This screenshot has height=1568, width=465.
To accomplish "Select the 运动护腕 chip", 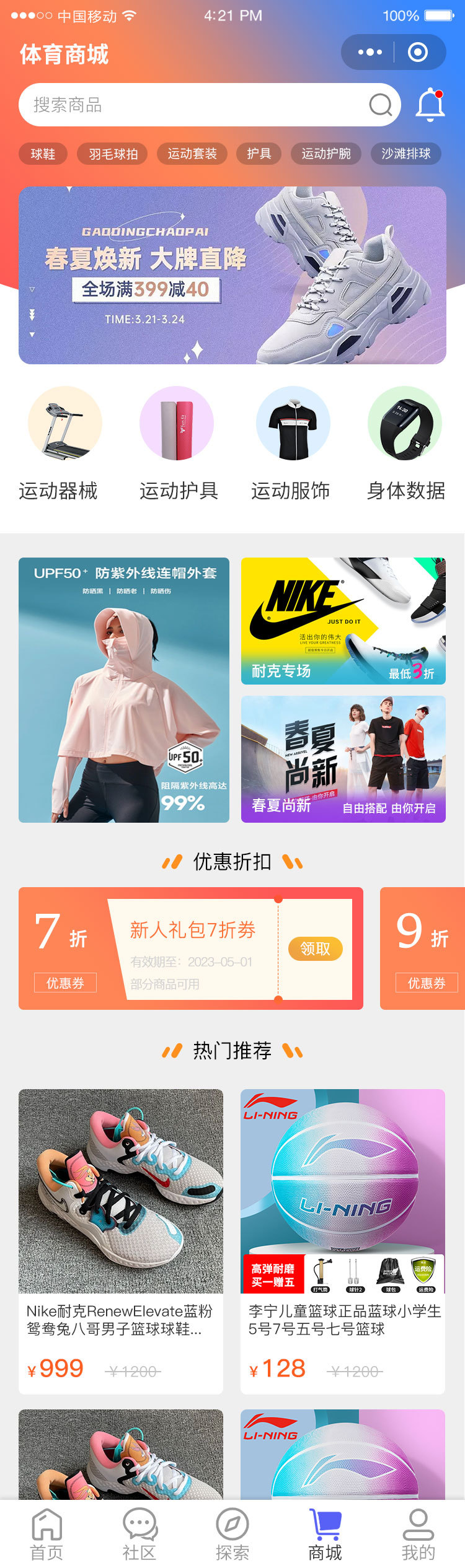I will coord(326,154).
